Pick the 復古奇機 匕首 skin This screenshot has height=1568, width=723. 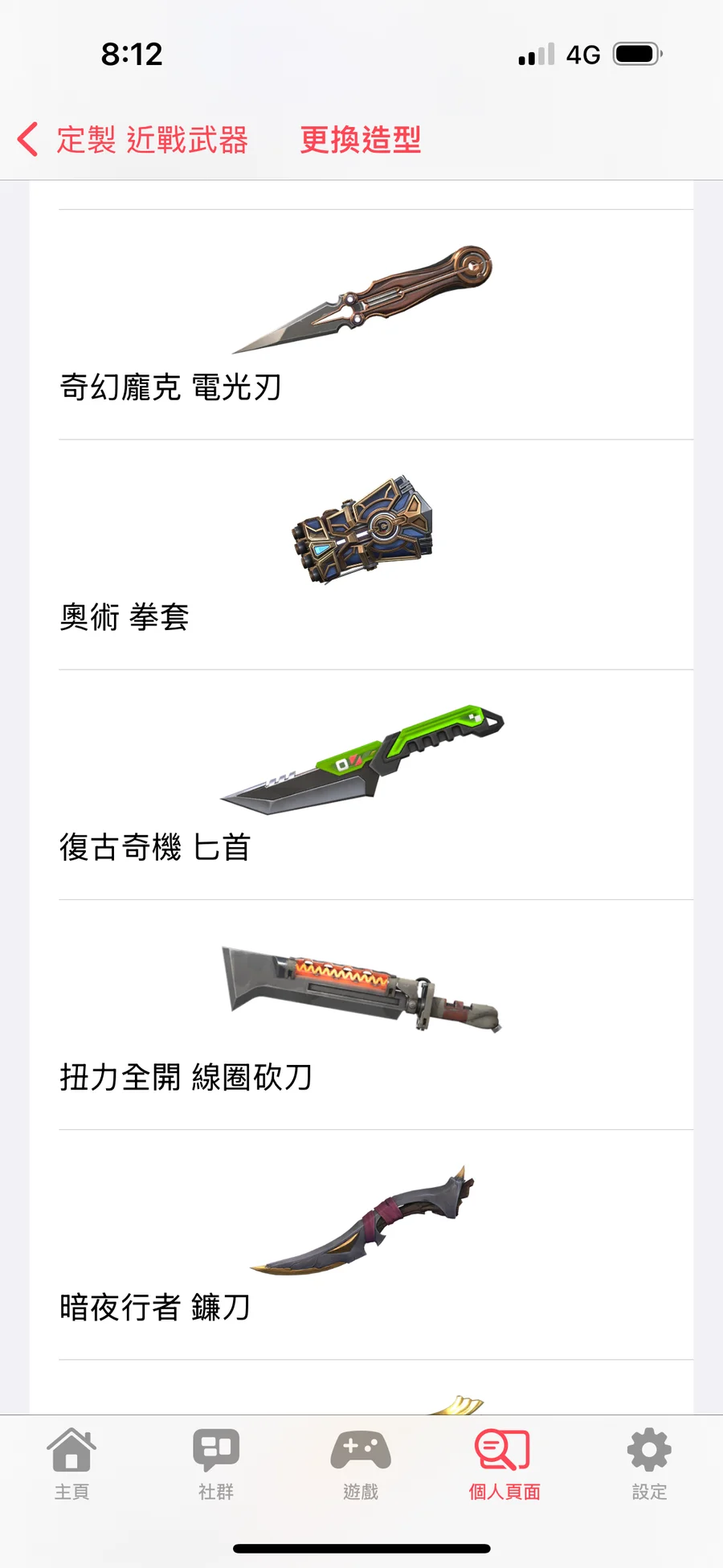click(361, 784)
